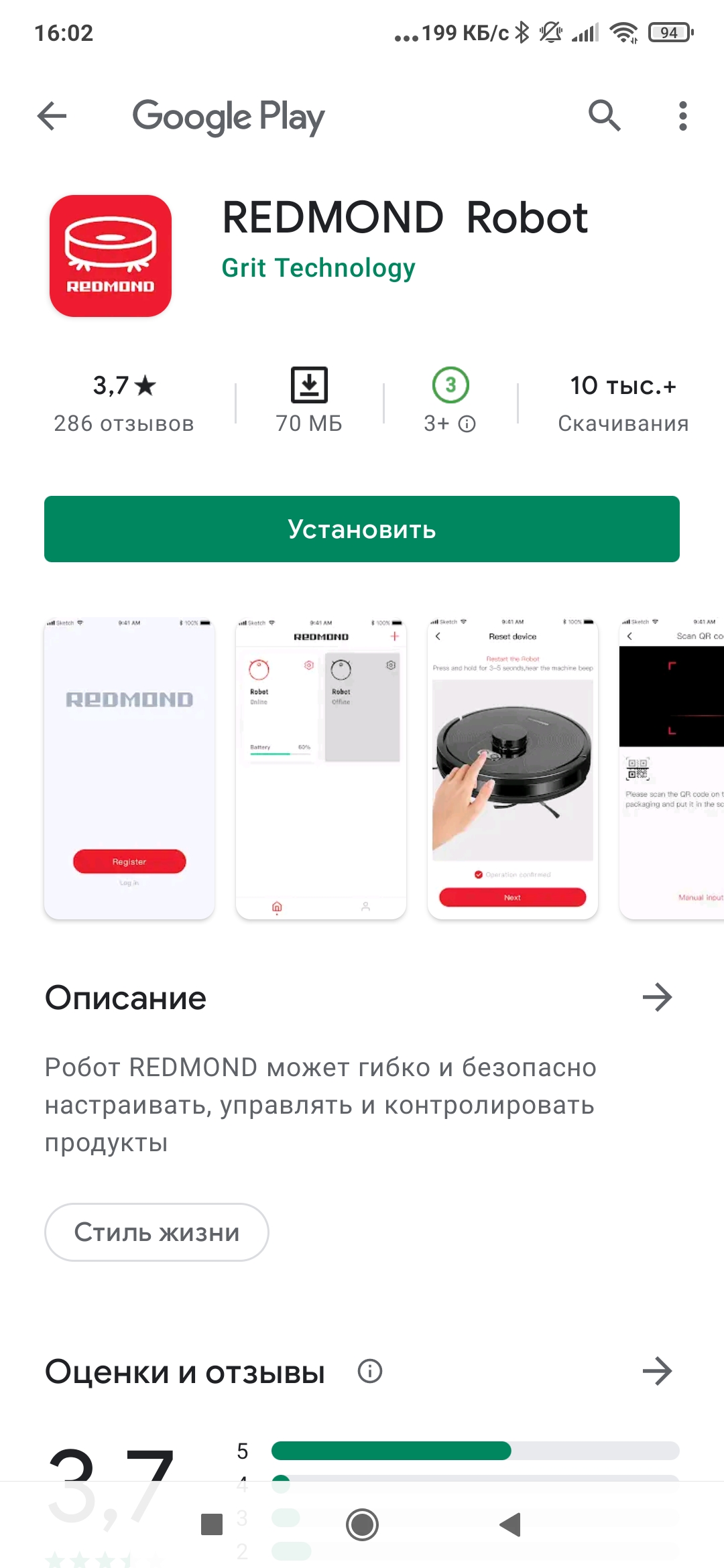Screen dimensions: 724x1568
Task: Open the robot list screenshot preview
Action: [321, 768]
